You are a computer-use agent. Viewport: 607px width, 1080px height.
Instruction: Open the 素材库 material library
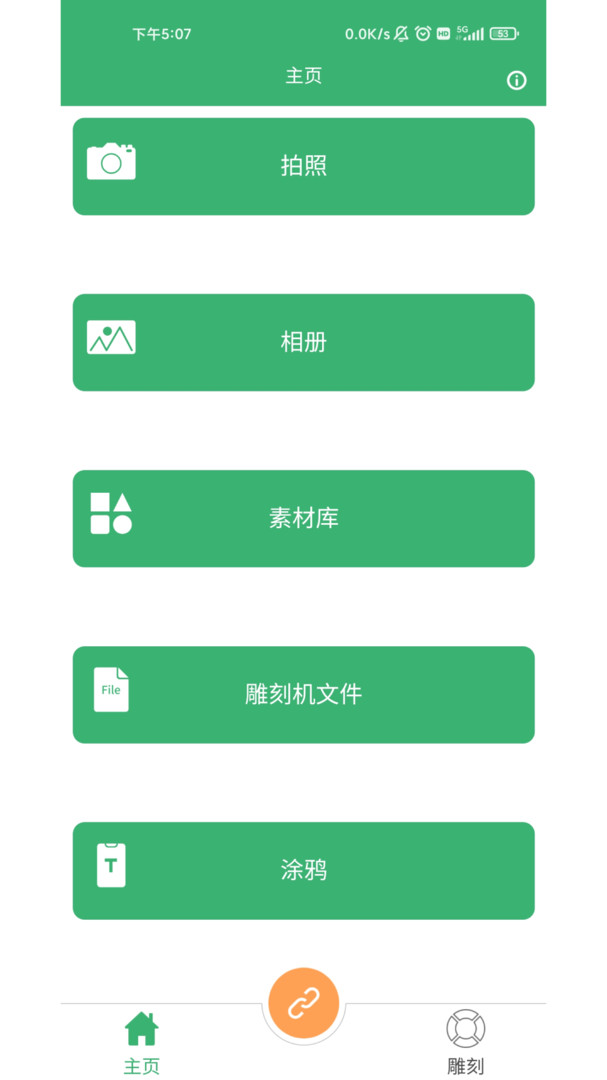(x=303, y=518)
